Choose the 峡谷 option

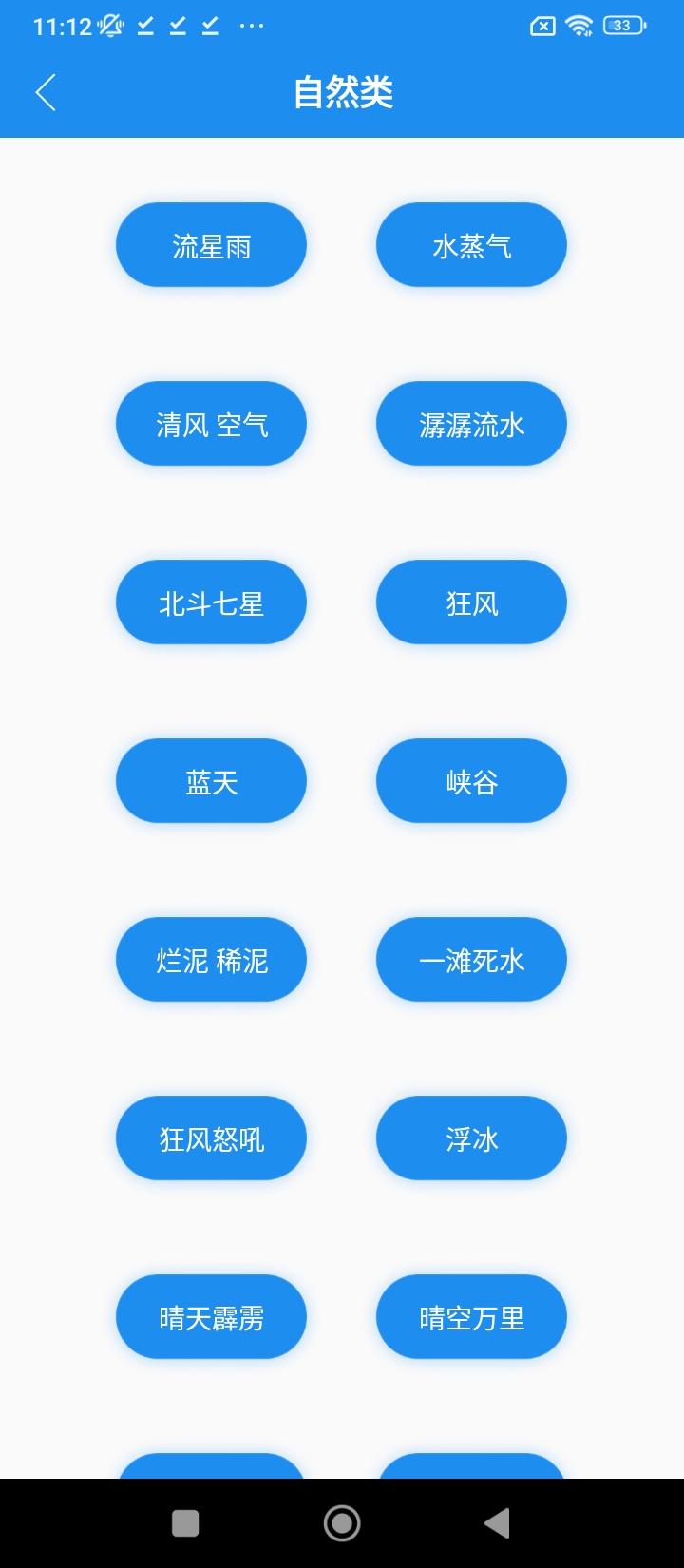tap(471, 780)
